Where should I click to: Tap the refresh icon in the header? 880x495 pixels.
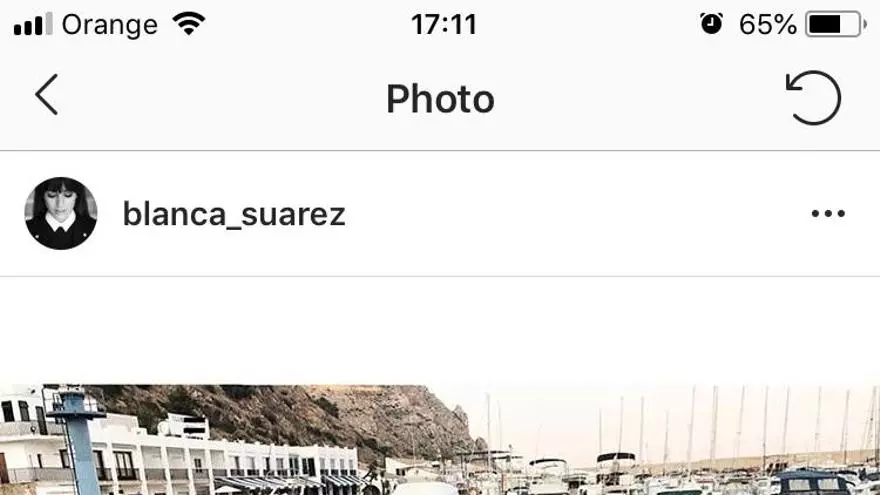click(x=813, y=98)
